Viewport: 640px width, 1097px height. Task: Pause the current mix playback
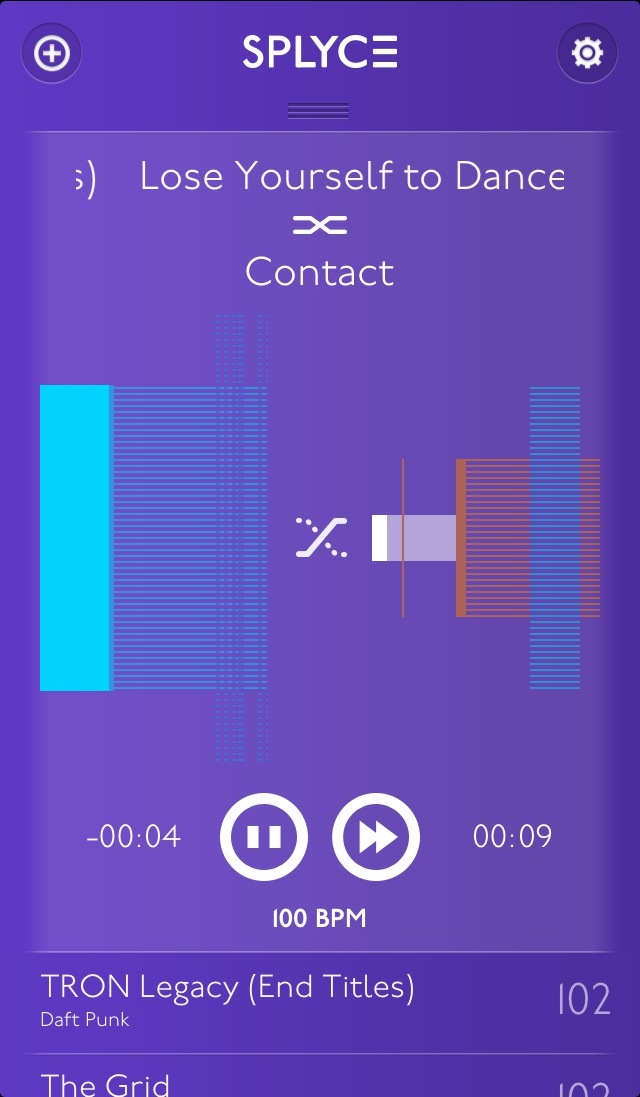pos(264,837)
